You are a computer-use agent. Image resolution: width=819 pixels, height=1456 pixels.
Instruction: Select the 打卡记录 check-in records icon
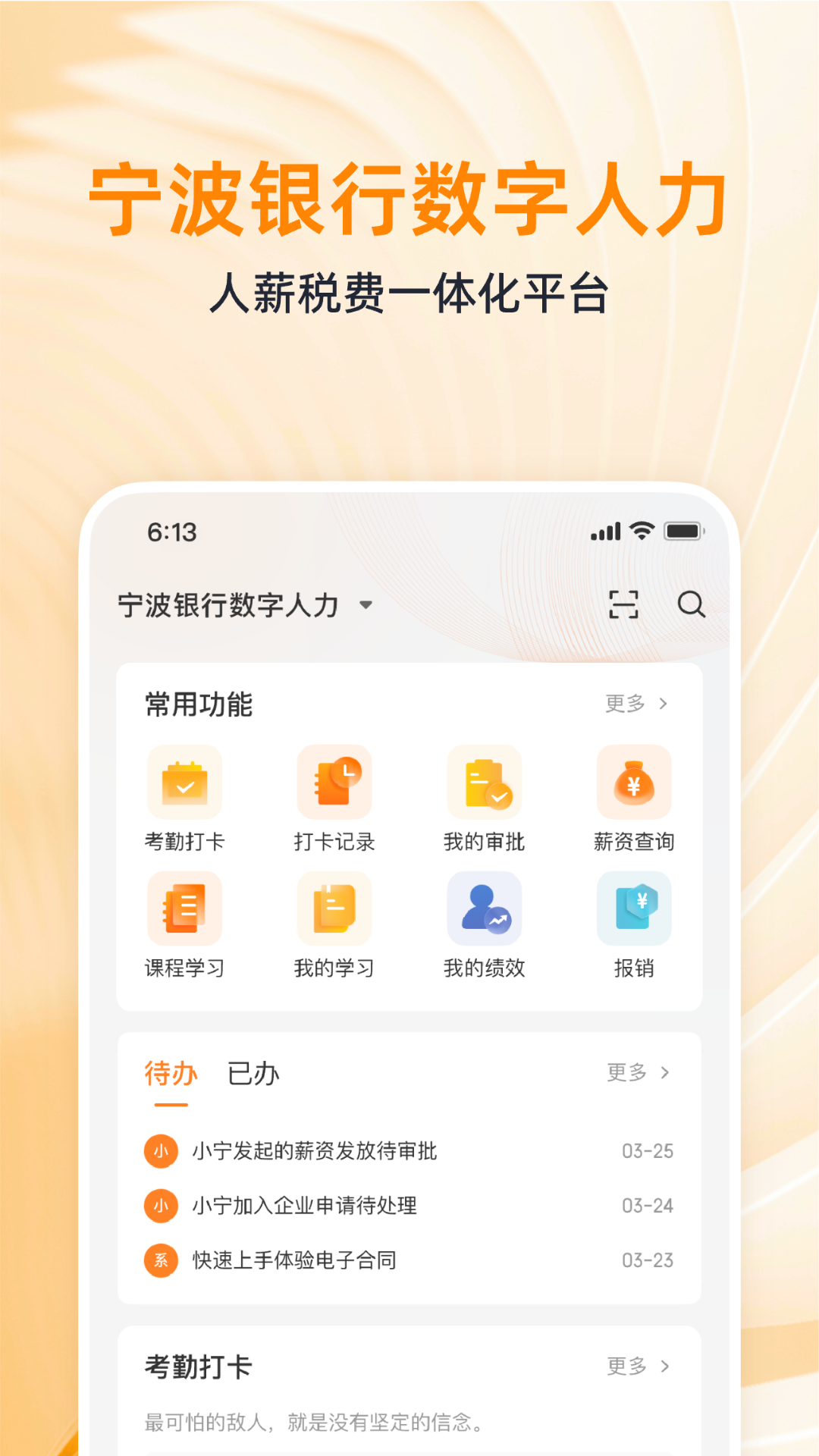tap(334, 783)
